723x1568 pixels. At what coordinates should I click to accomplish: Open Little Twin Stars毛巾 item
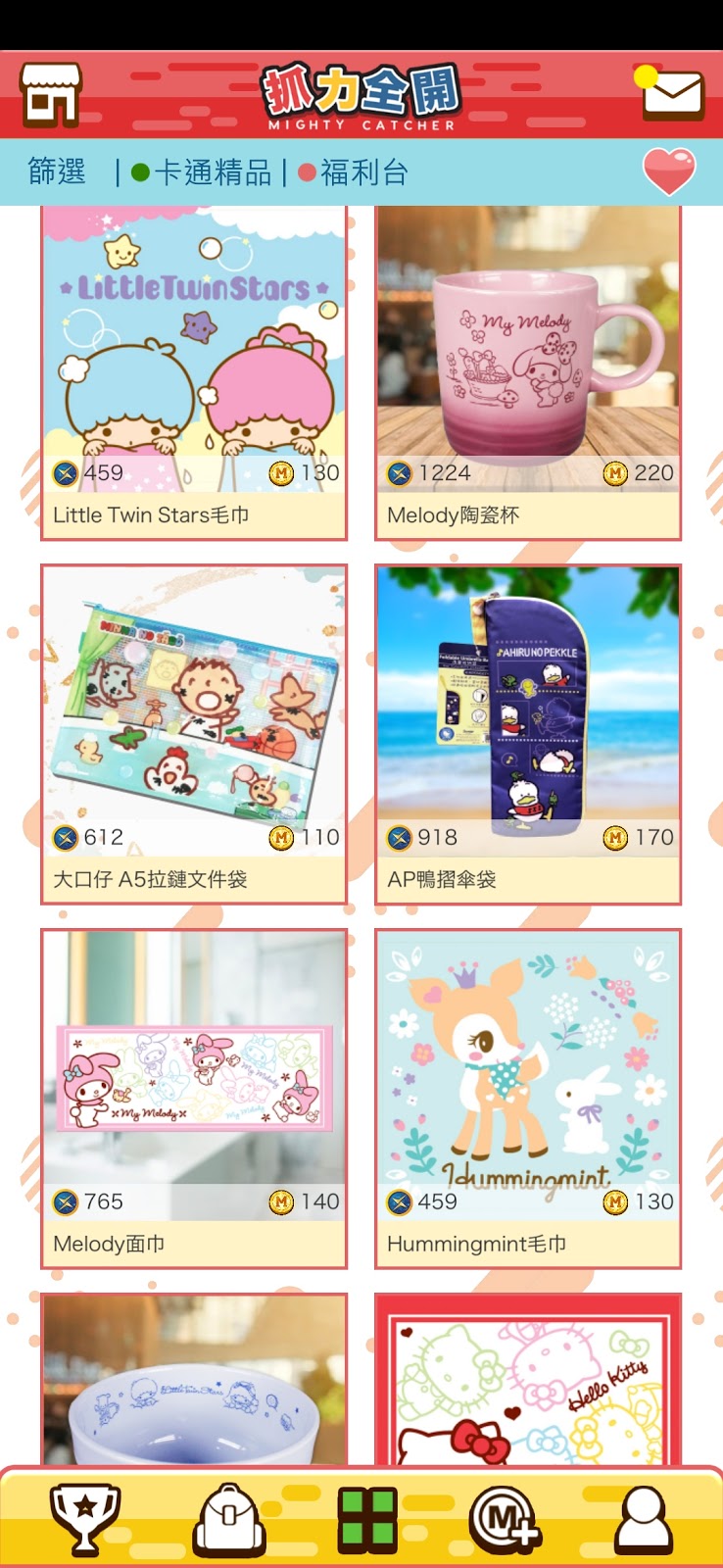pos(194,372)
